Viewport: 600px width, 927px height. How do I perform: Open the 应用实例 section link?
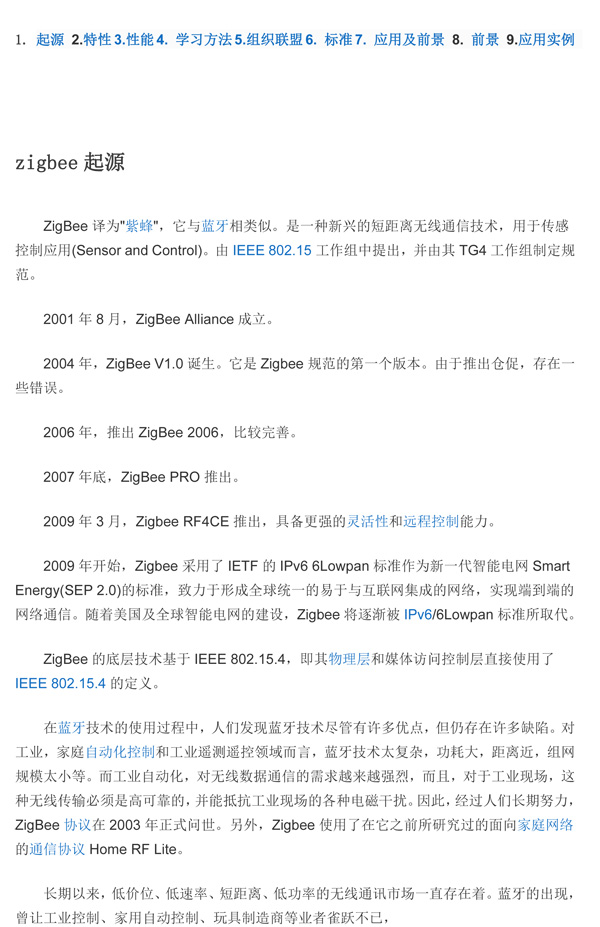[x=546, y=40]
